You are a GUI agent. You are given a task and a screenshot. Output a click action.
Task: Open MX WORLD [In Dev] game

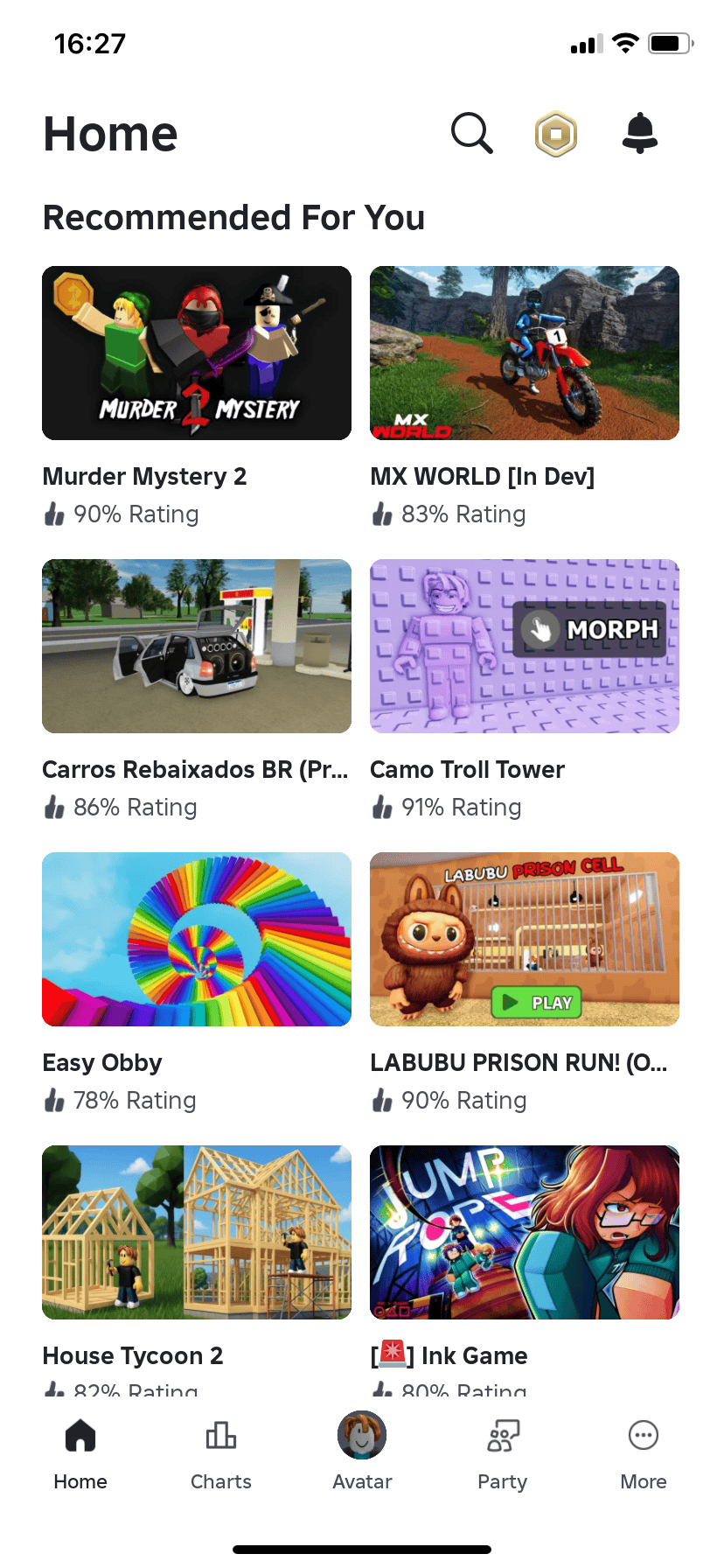coord(525,353)
